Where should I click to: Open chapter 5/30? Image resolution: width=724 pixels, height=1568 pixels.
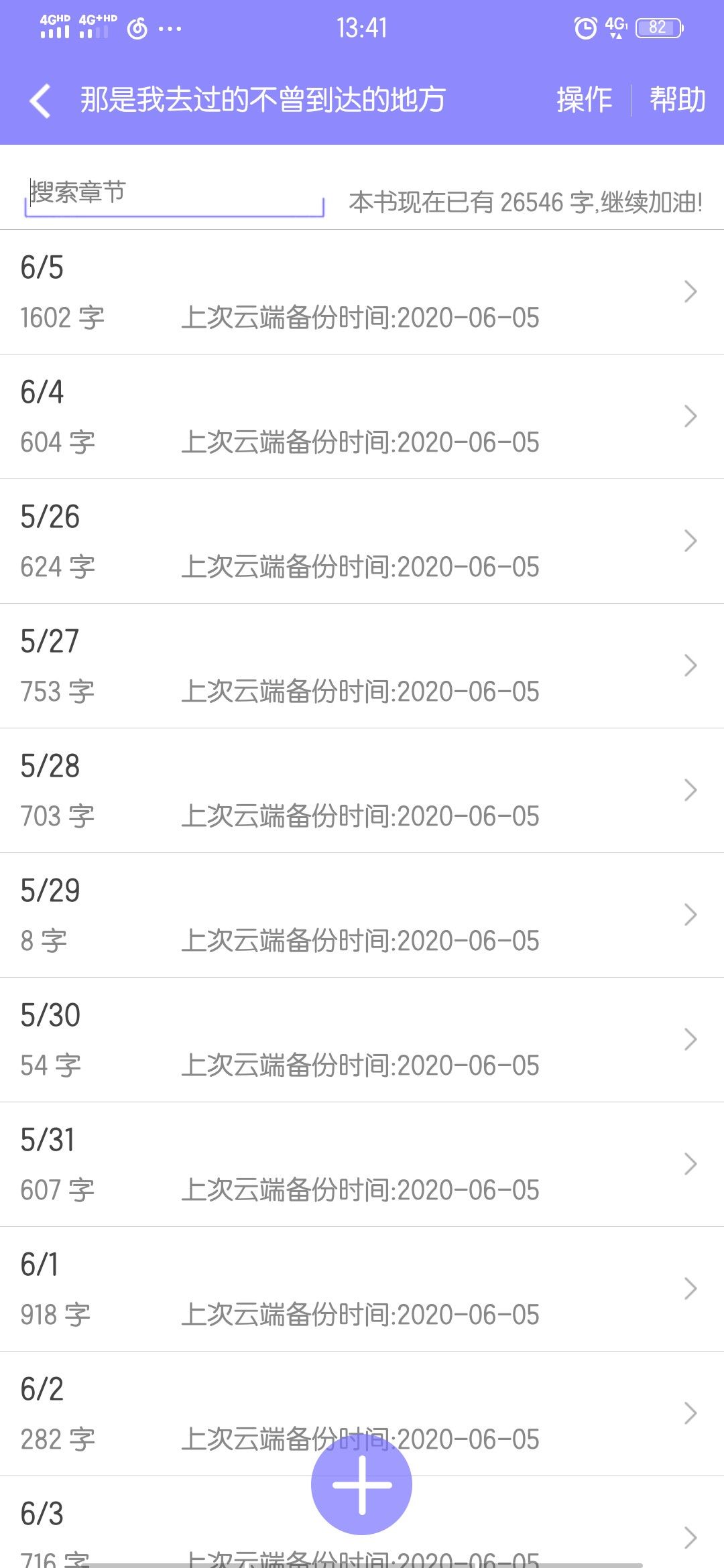point(362,1040)
